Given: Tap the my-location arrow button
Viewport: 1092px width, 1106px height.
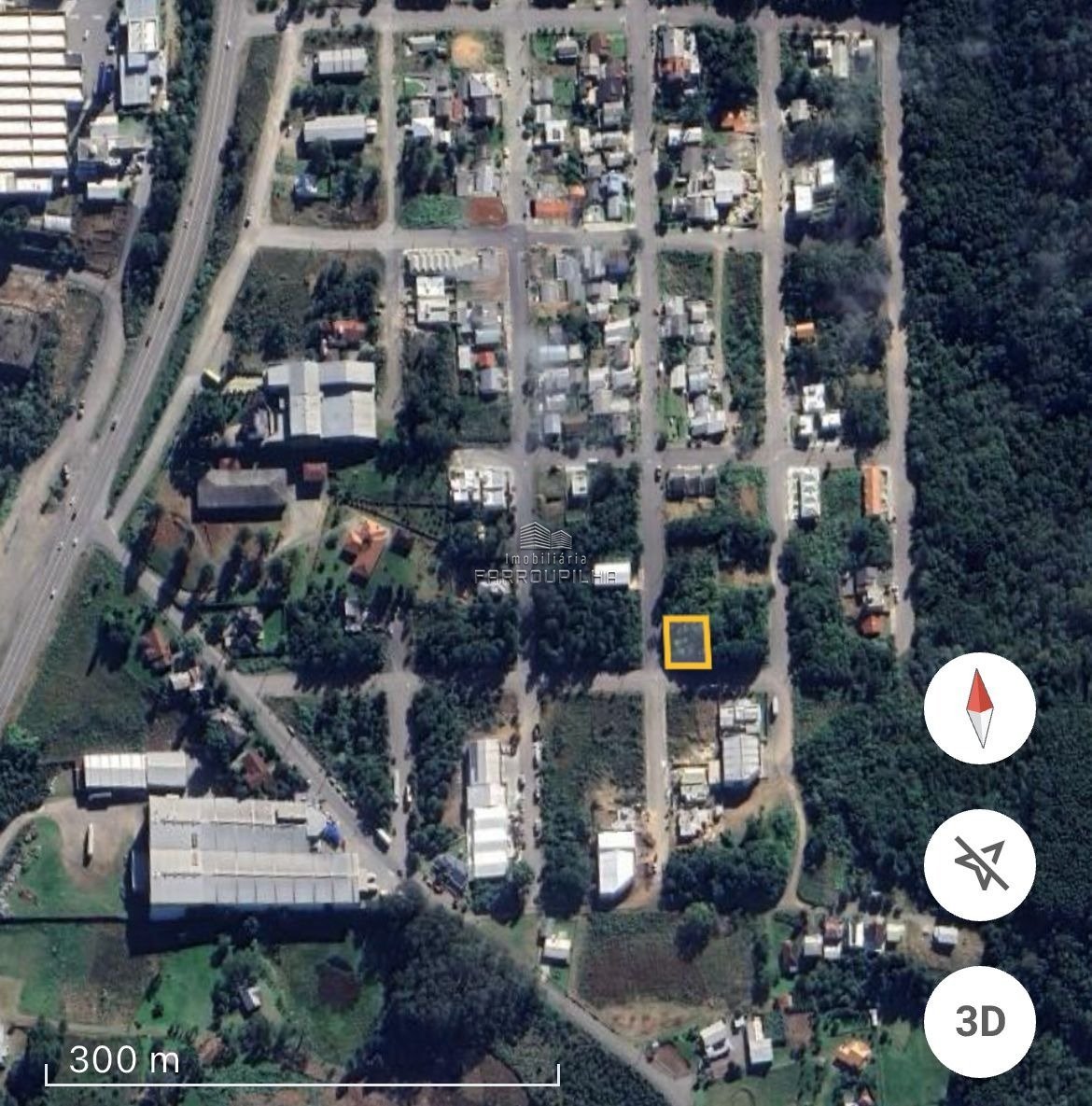Looking at the screenshot, I should 979,865.
